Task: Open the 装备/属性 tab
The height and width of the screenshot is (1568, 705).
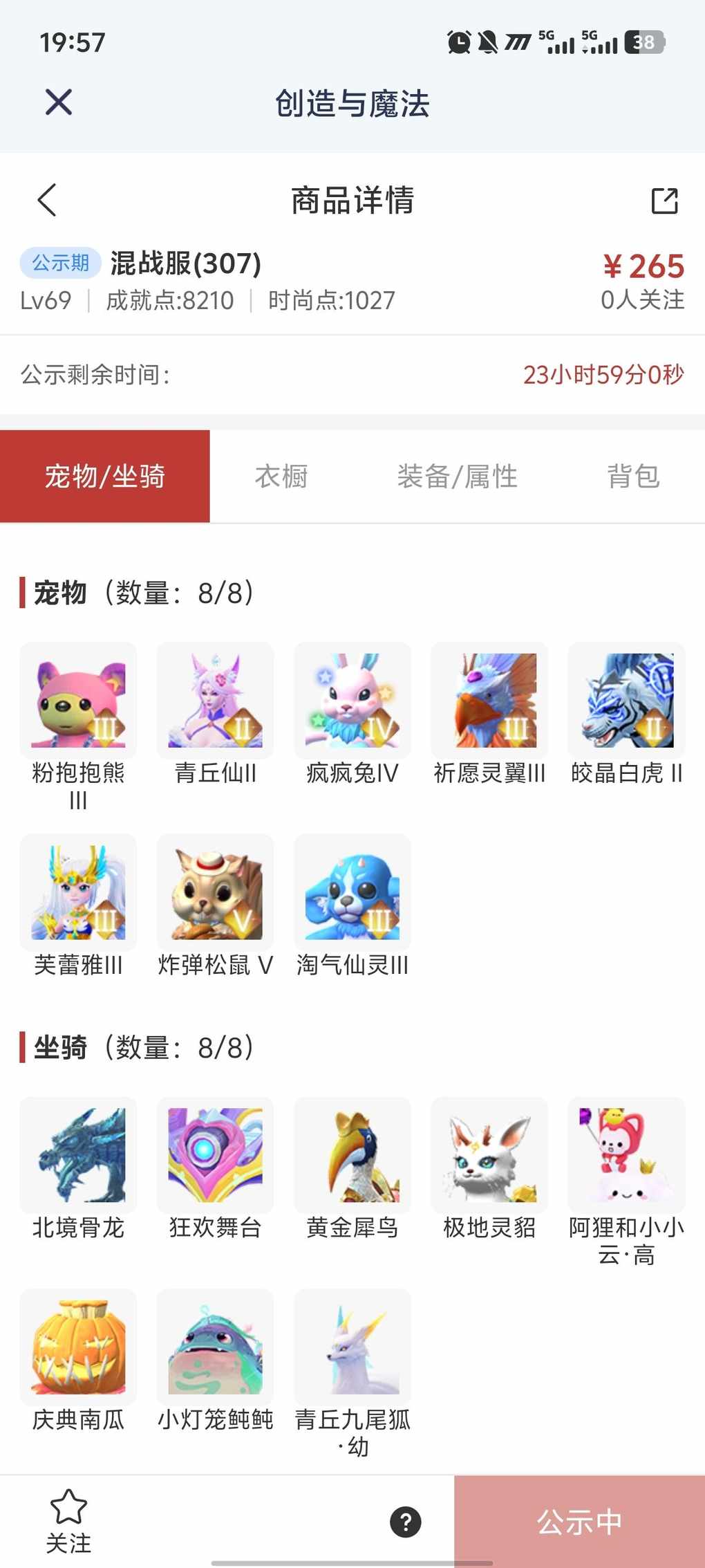Action: tap(457, 476)
